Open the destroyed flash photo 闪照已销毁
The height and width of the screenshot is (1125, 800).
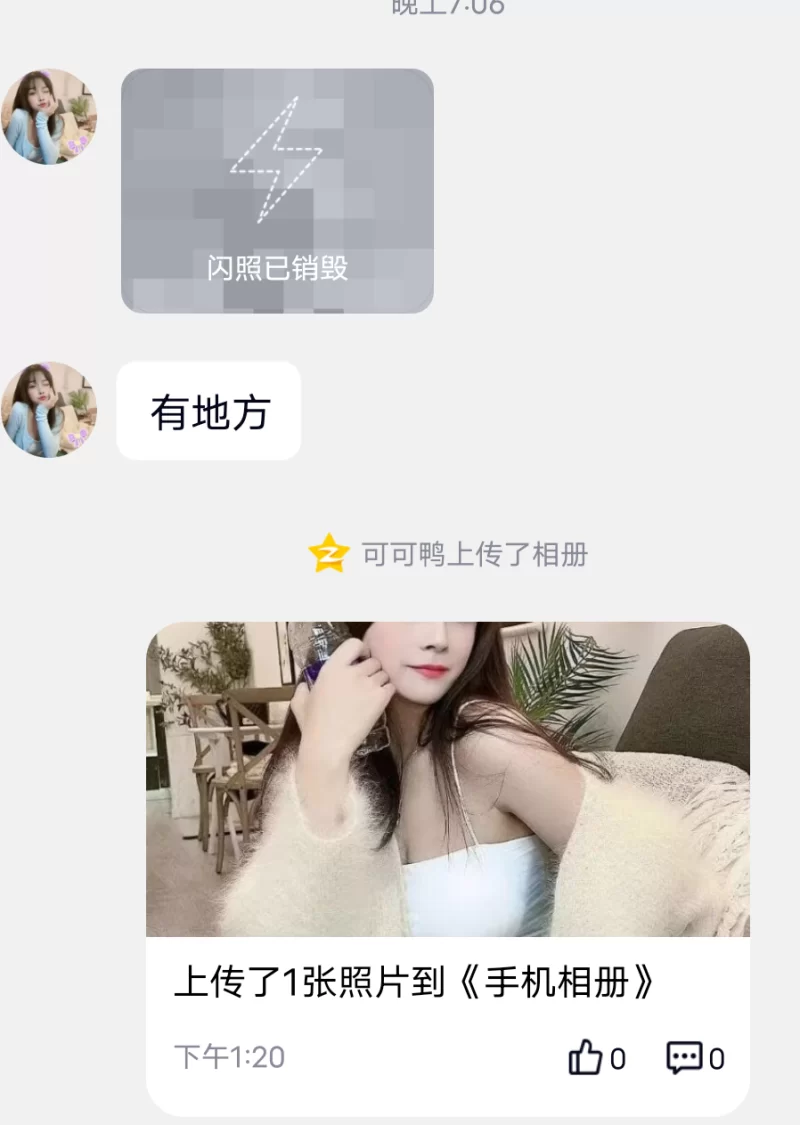click(x=277, y=191)
